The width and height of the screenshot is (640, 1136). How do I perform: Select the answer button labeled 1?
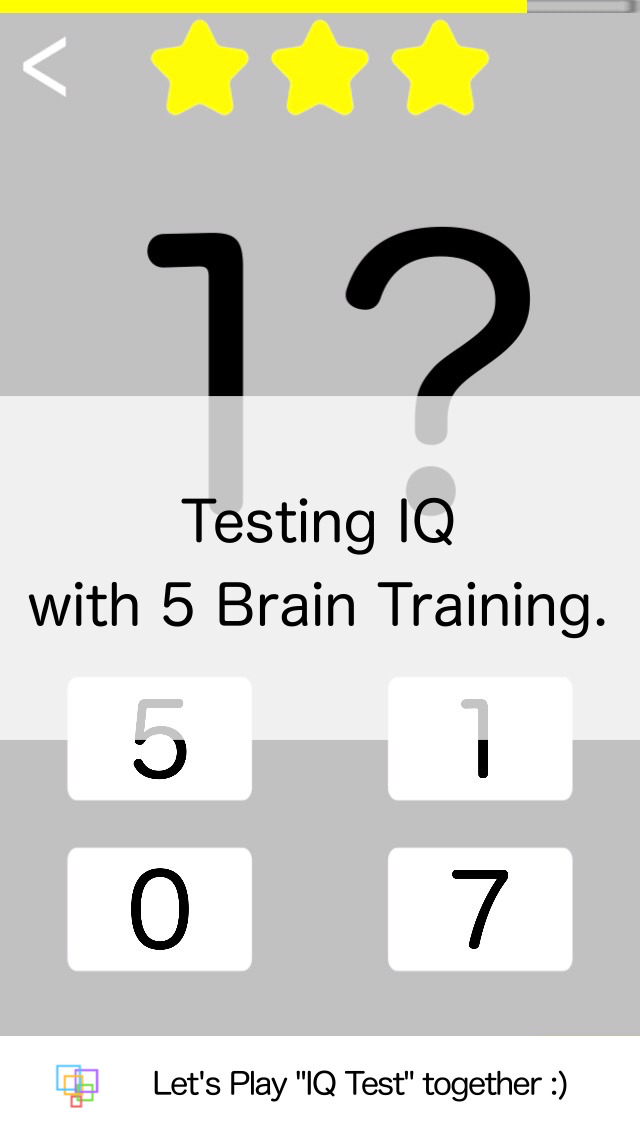pyautogui.click(x=480, y=739)
